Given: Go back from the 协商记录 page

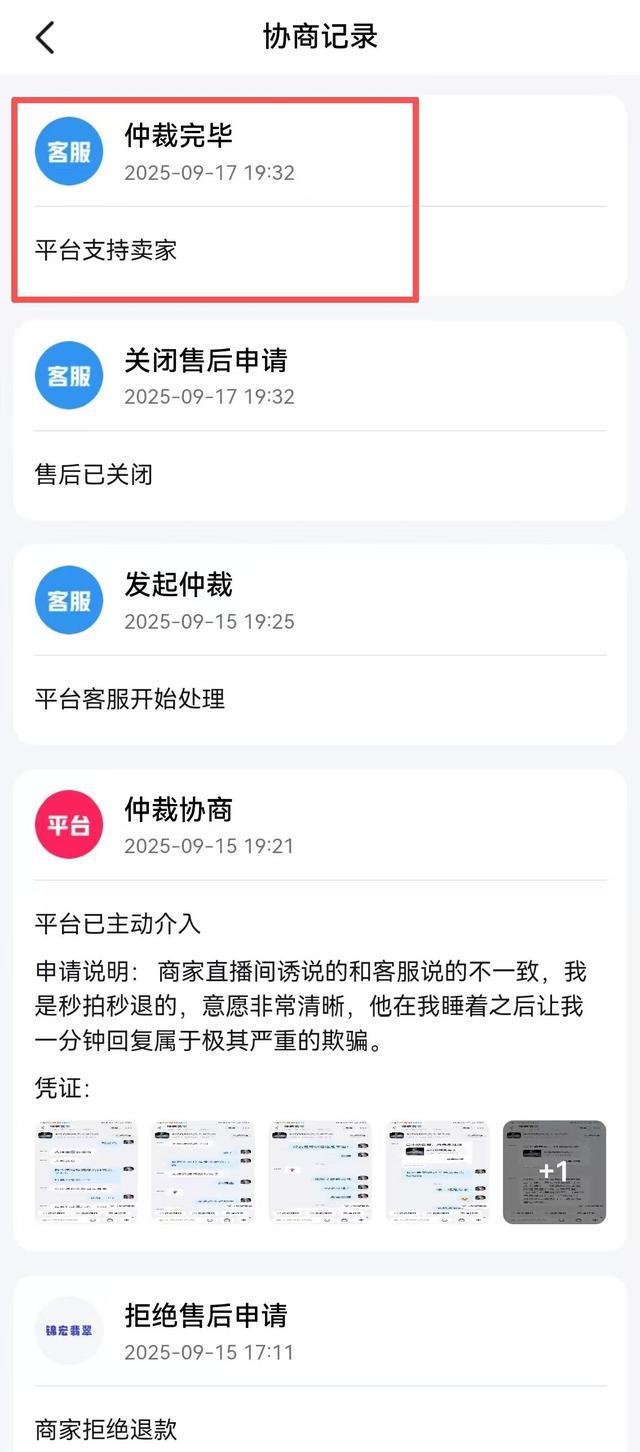Looking at the screenshot, I should (x=45, y=38).
